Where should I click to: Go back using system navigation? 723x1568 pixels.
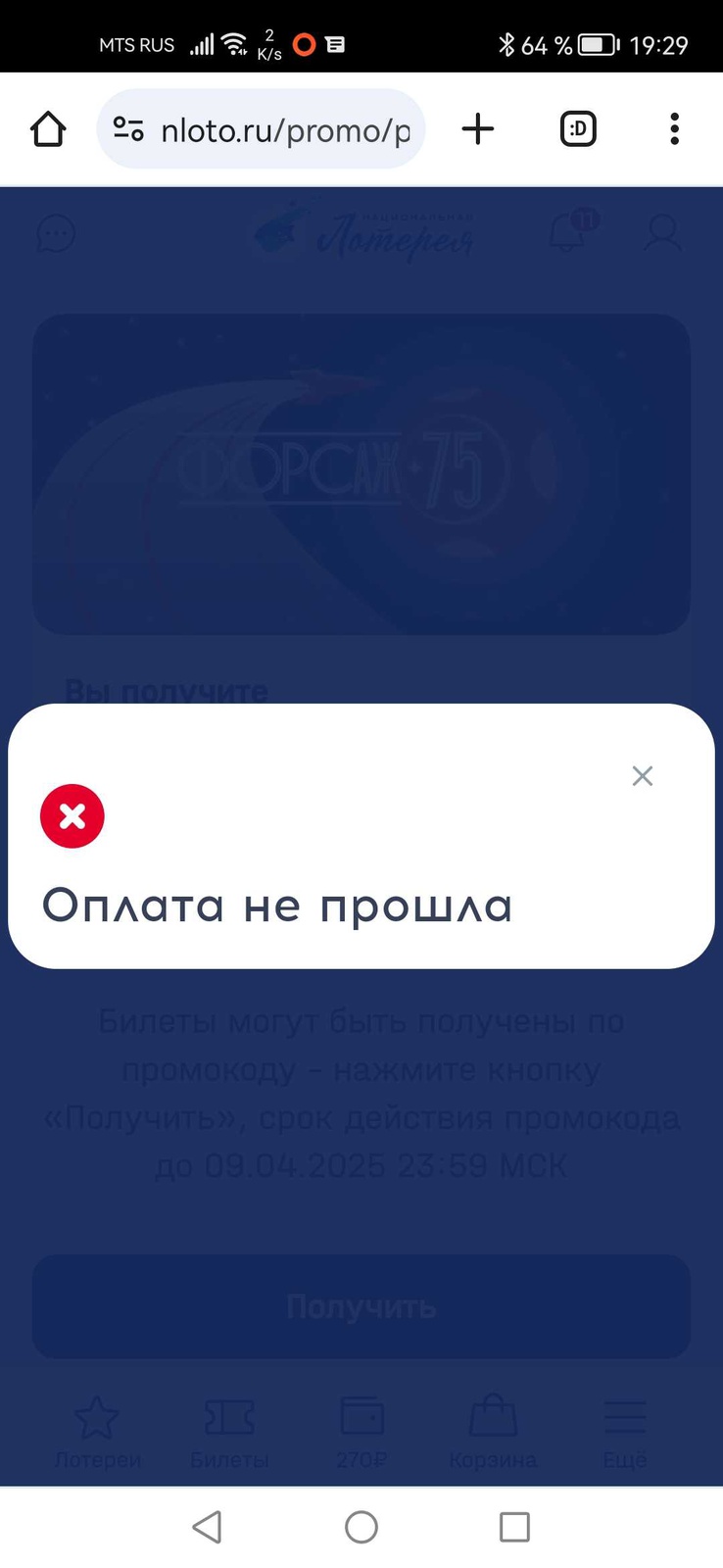click(207, 1527)
